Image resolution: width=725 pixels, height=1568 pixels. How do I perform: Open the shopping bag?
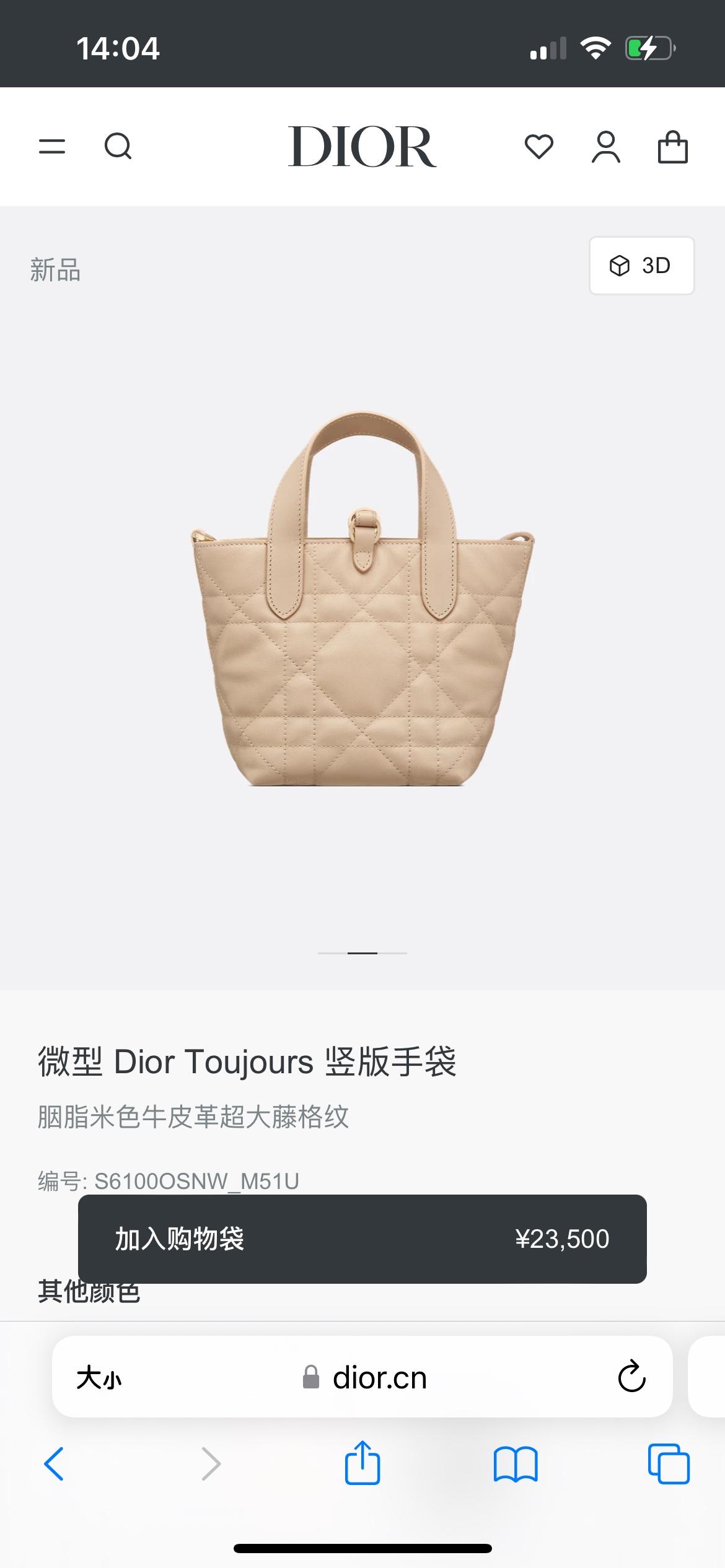[672, 147]
